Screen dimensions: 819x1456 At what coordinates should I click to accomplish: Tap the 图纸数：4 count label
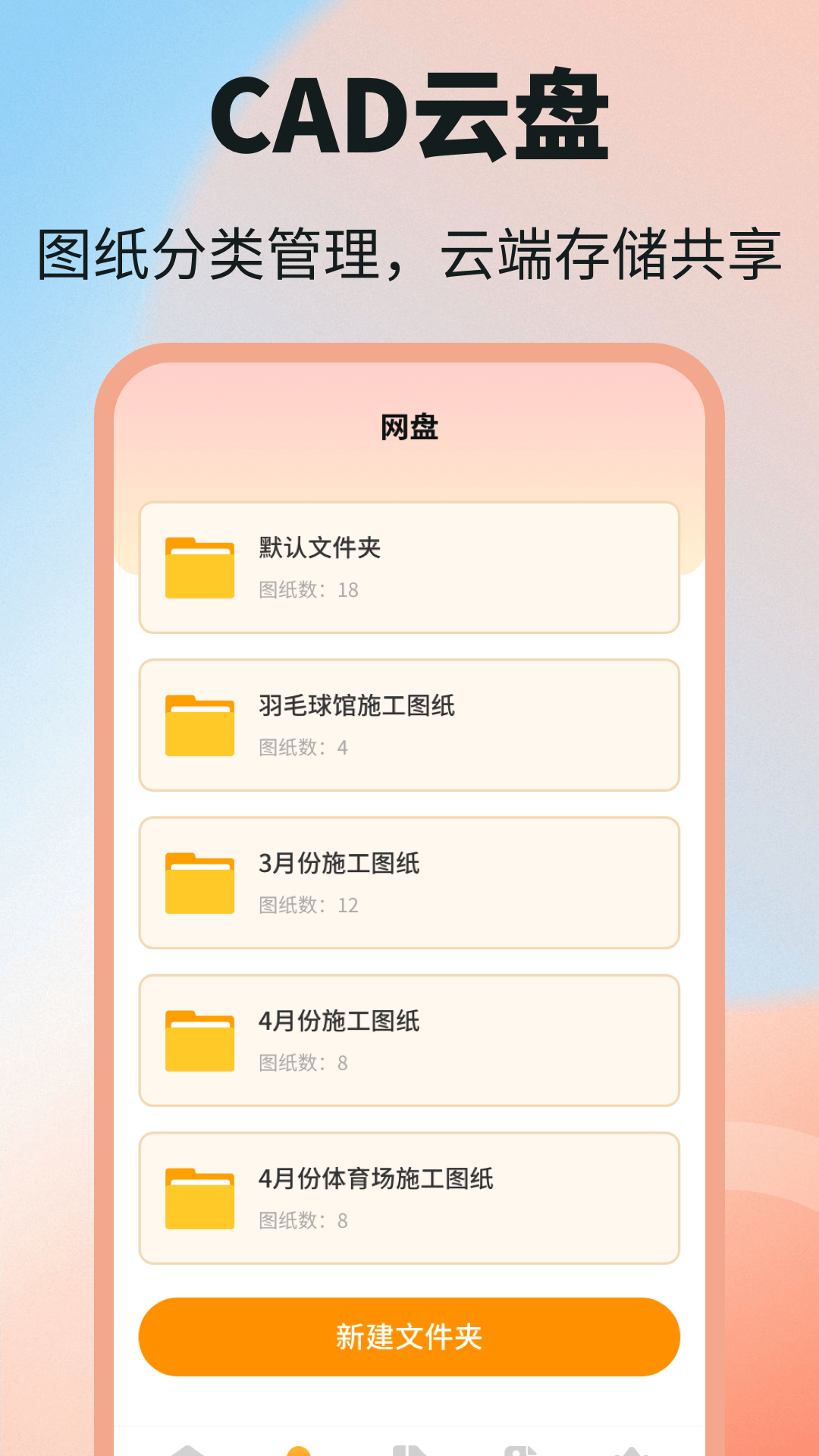tap(303, 748)
